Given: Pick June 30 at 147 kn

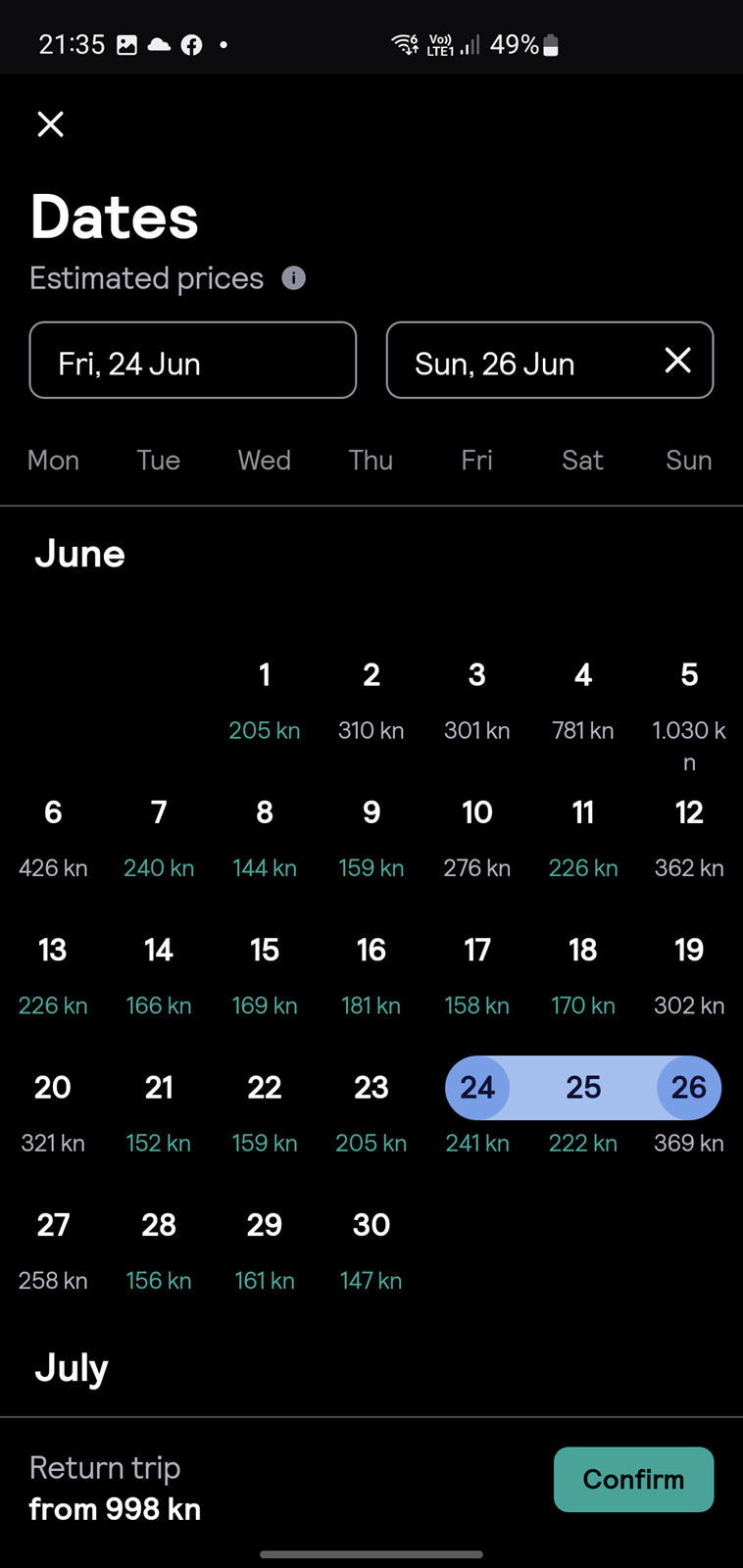Looking at the screenshot, I should tap(371, 1250).
